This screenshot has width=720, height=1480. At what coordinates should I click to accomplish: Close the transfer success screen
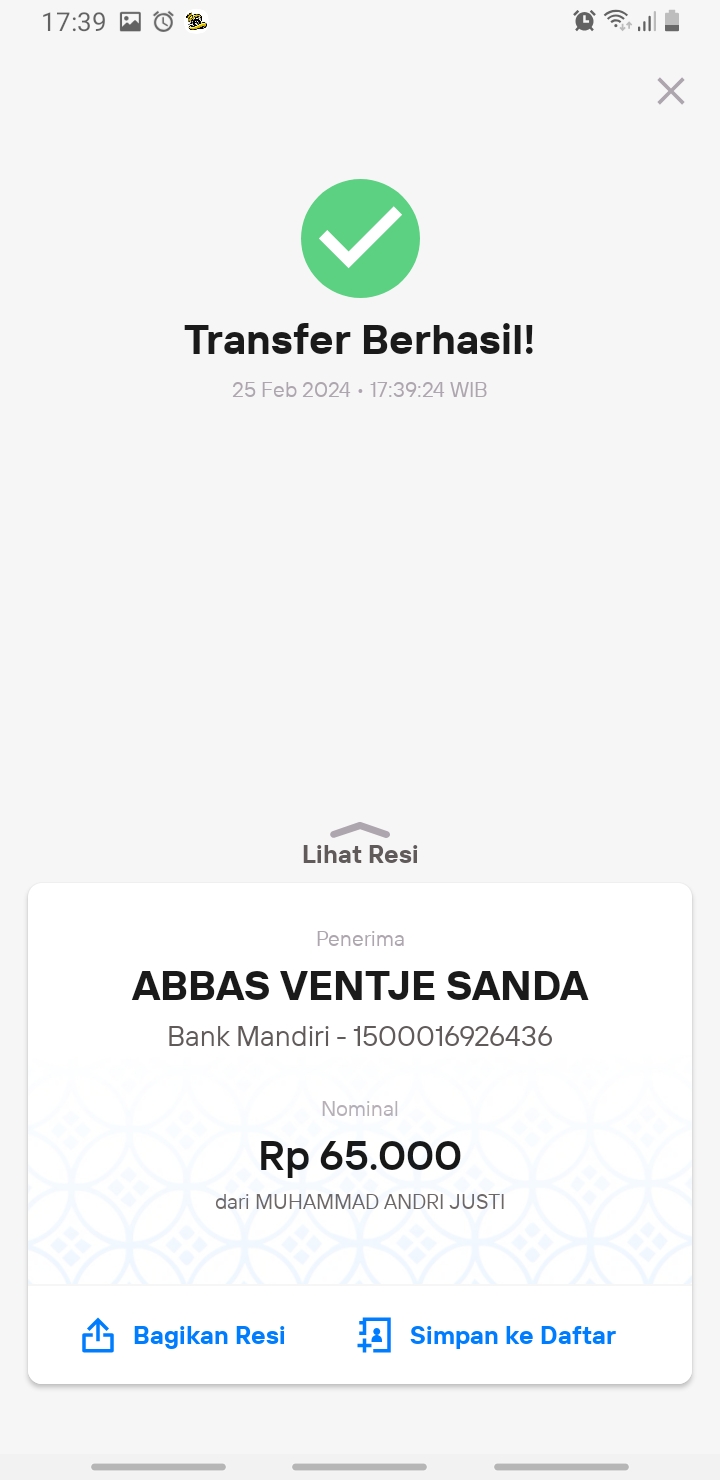670,91
